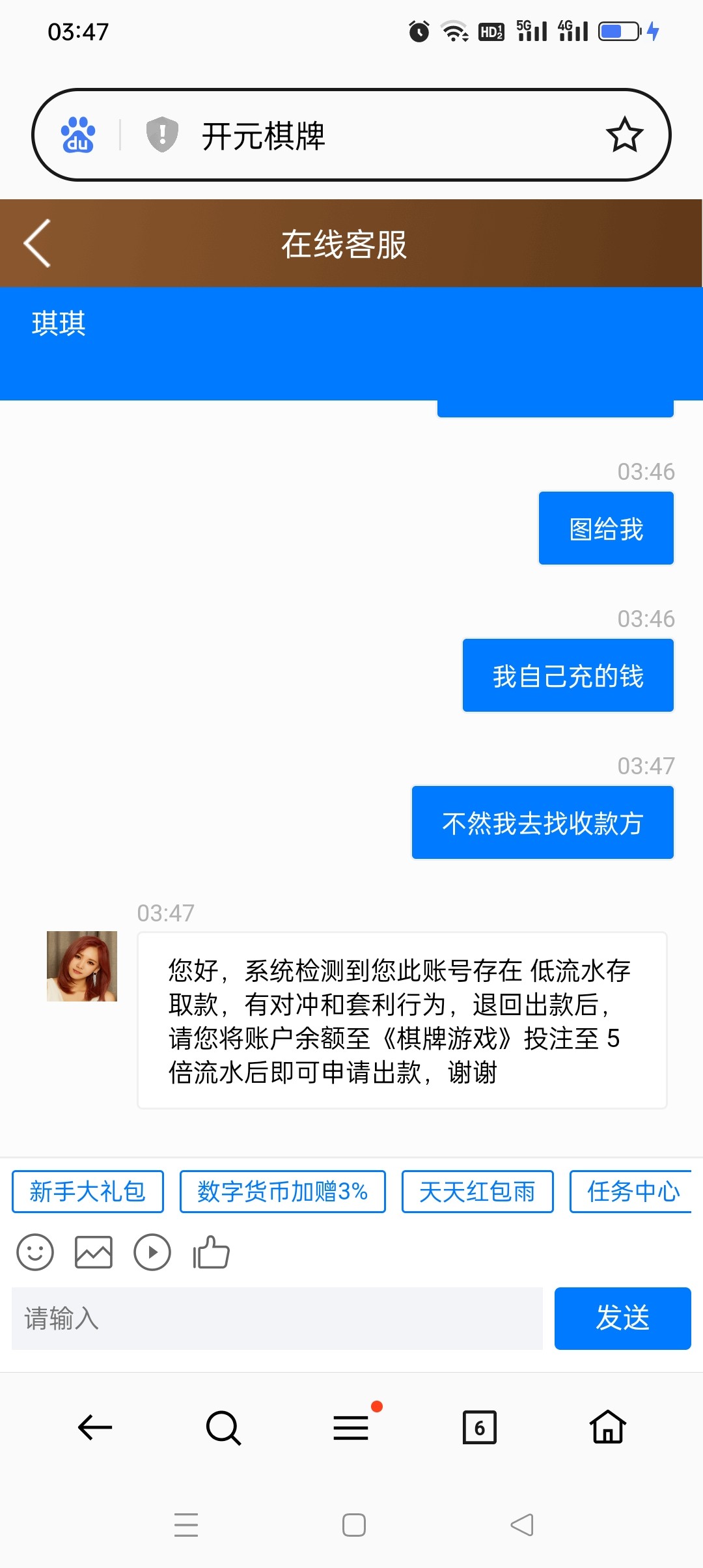703x1568 pixels.
Task: Open system recent apps
Action: coord(186,1525)
